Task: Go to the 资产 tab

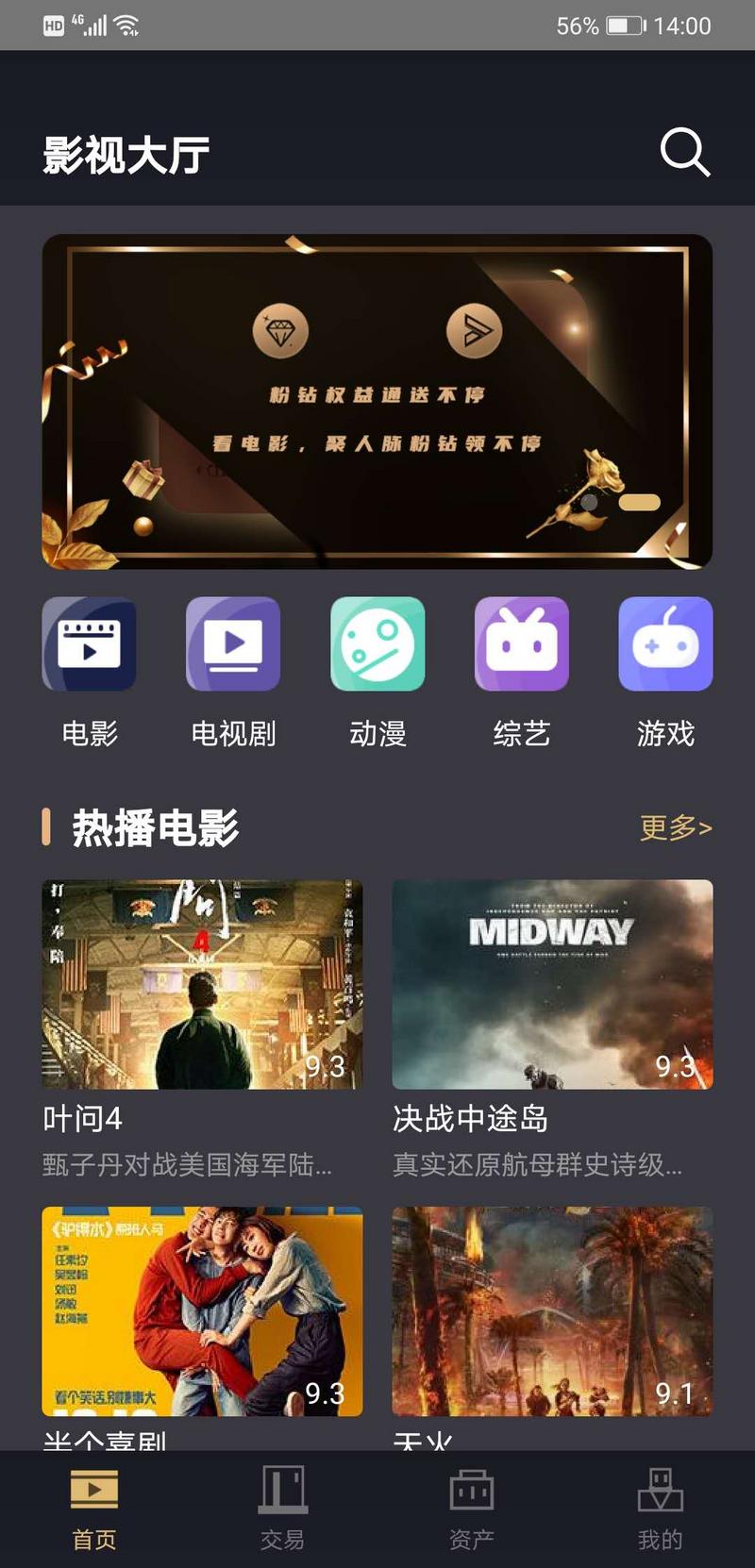Action: coord(471,1509)
